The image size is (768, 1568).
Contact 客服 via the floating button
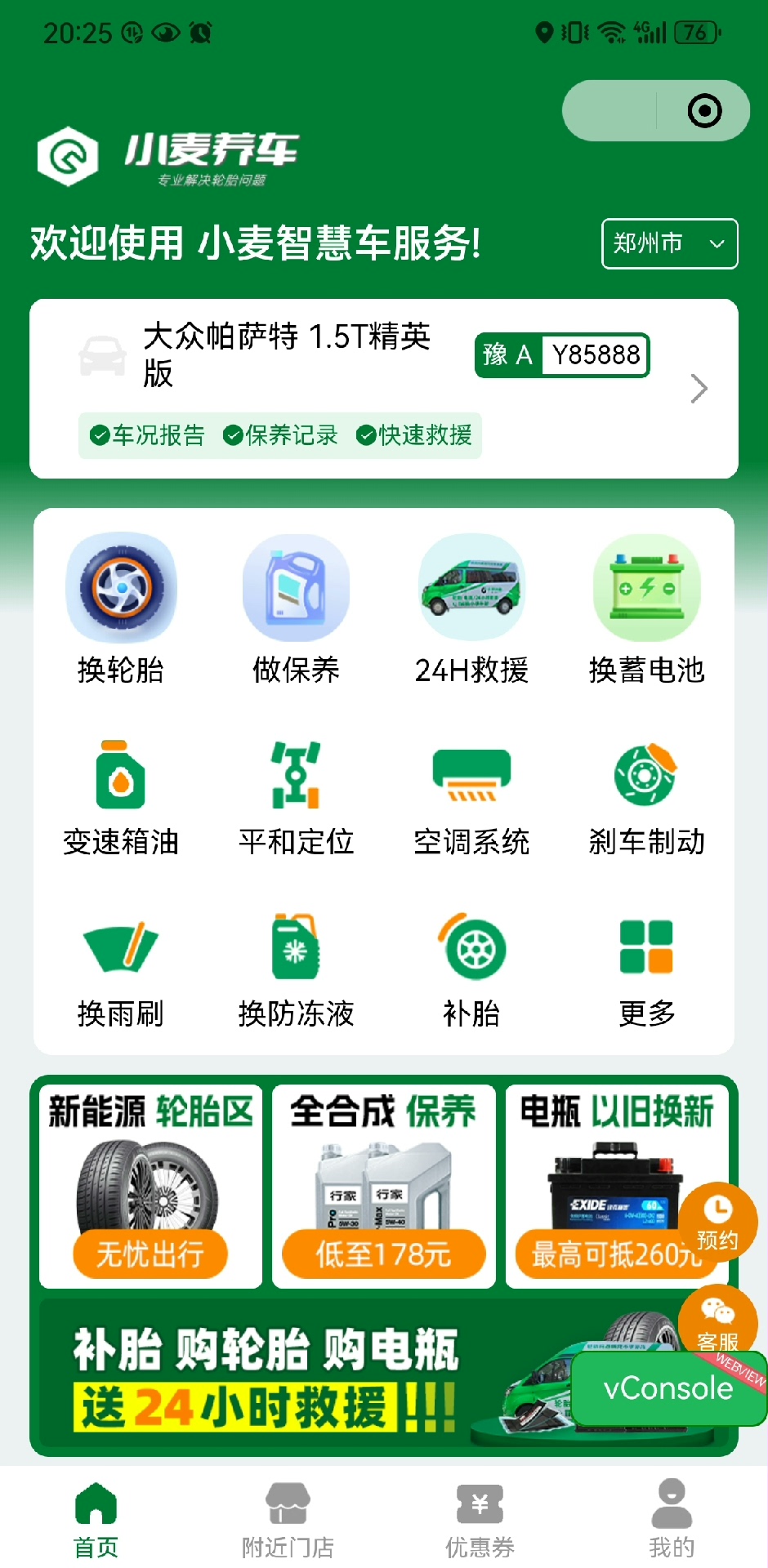[717, 1321]
